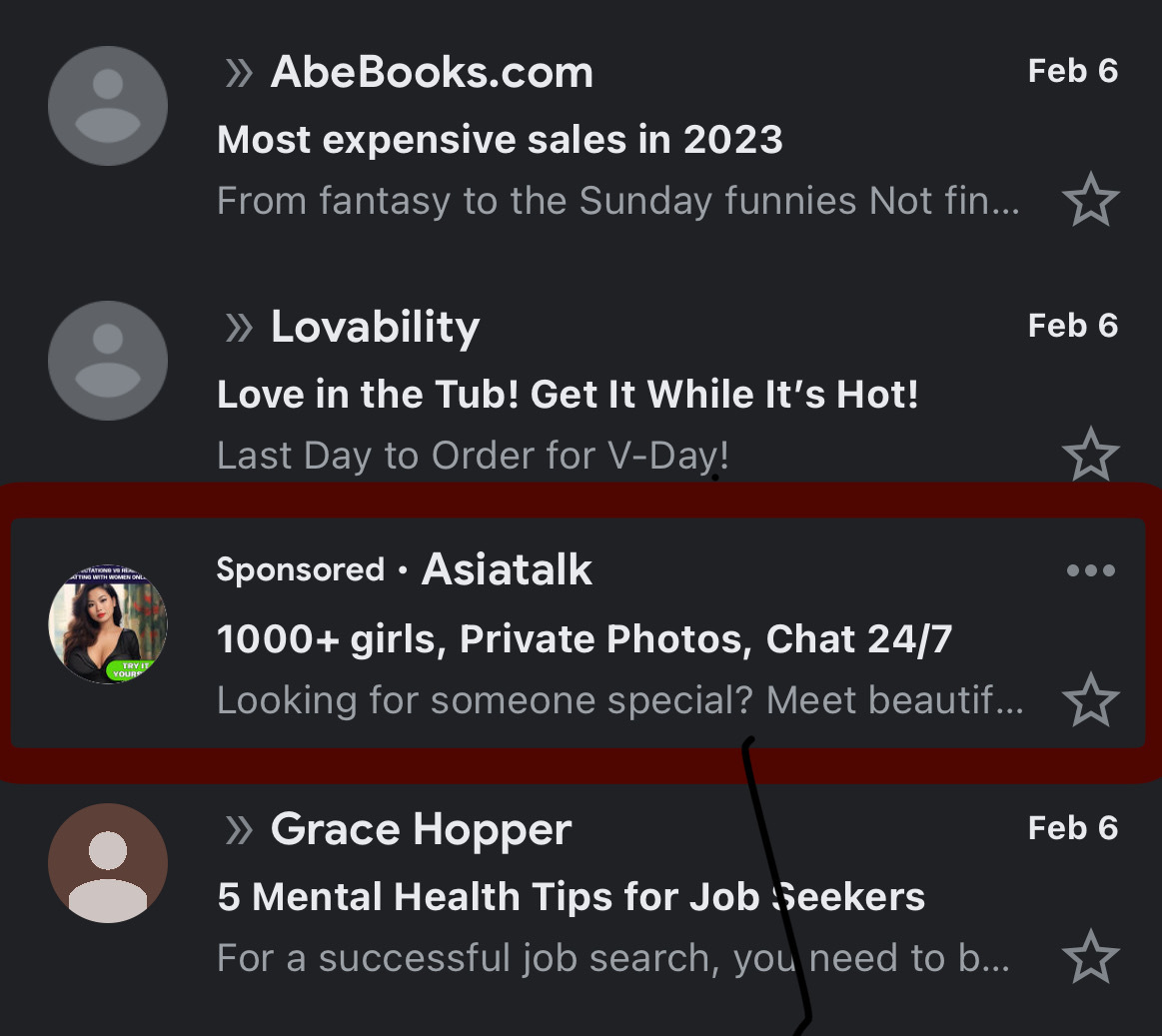
Task: Select Grace Hopper's email via avatar
Action: [108, 863]
